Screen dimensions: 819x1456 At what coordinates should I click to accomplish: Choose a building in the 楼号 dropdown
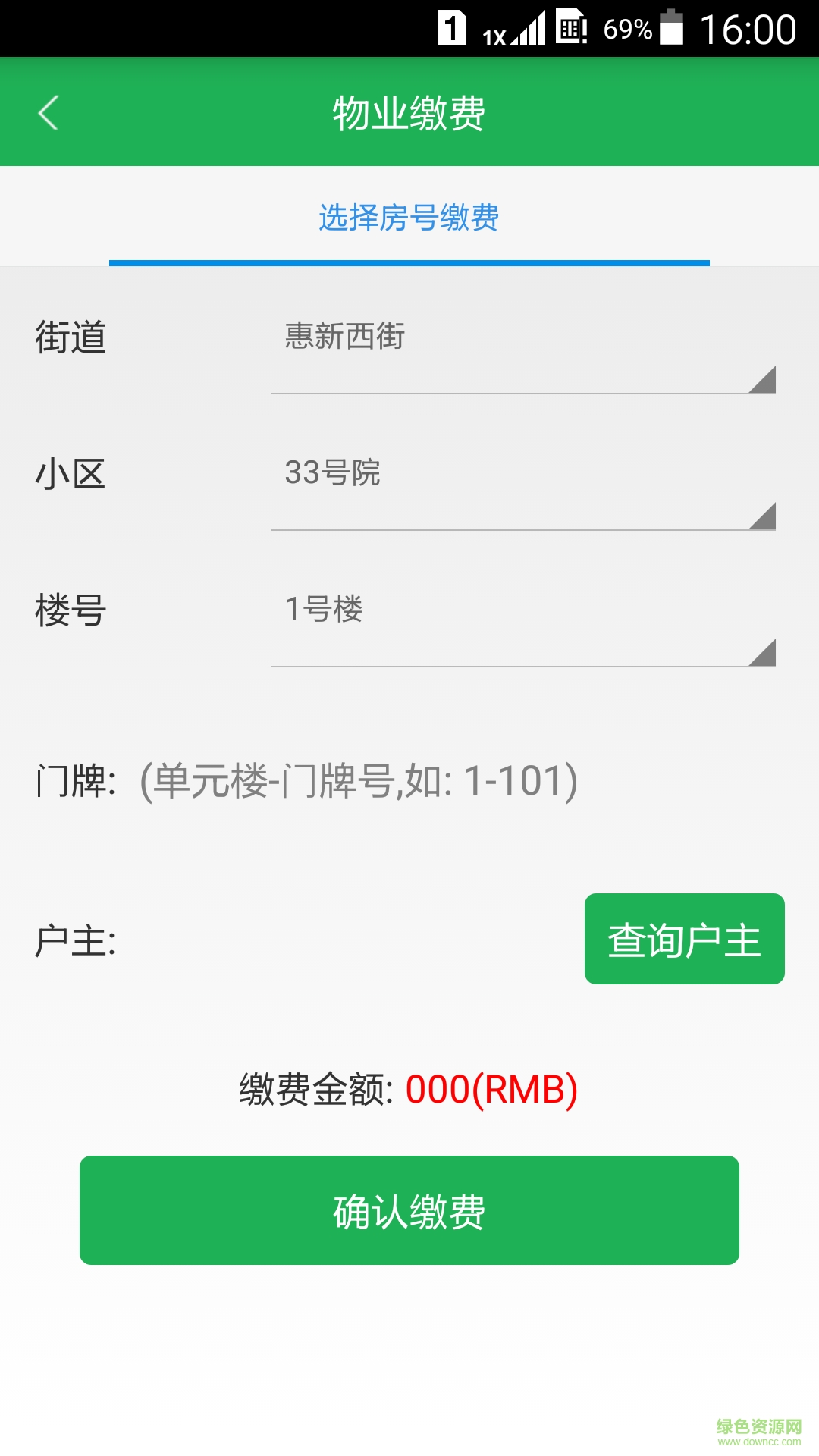click(x=522, y=623)
